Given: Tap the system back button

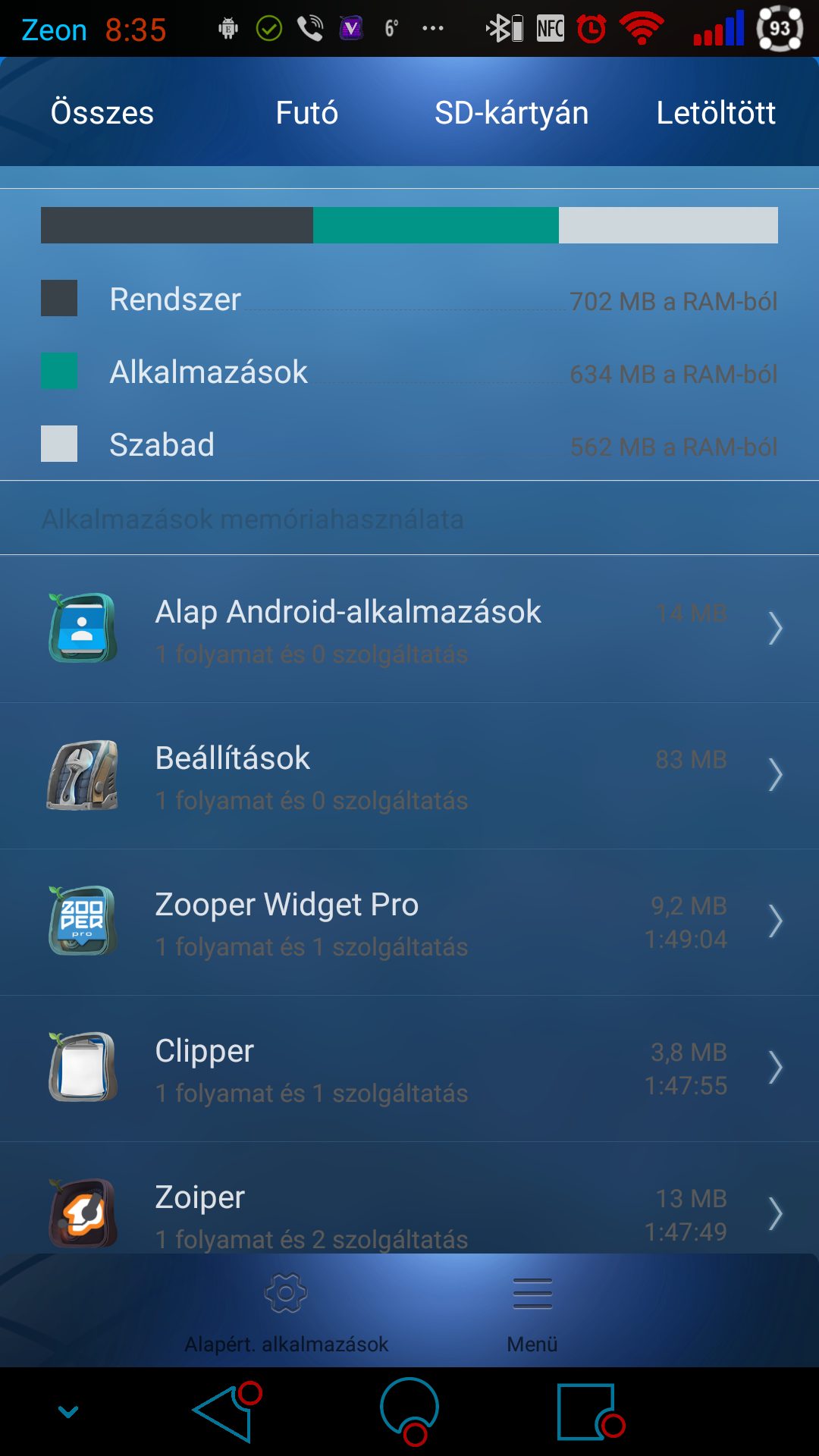Looking at the screenshot, I should [x=226, y=1412].
